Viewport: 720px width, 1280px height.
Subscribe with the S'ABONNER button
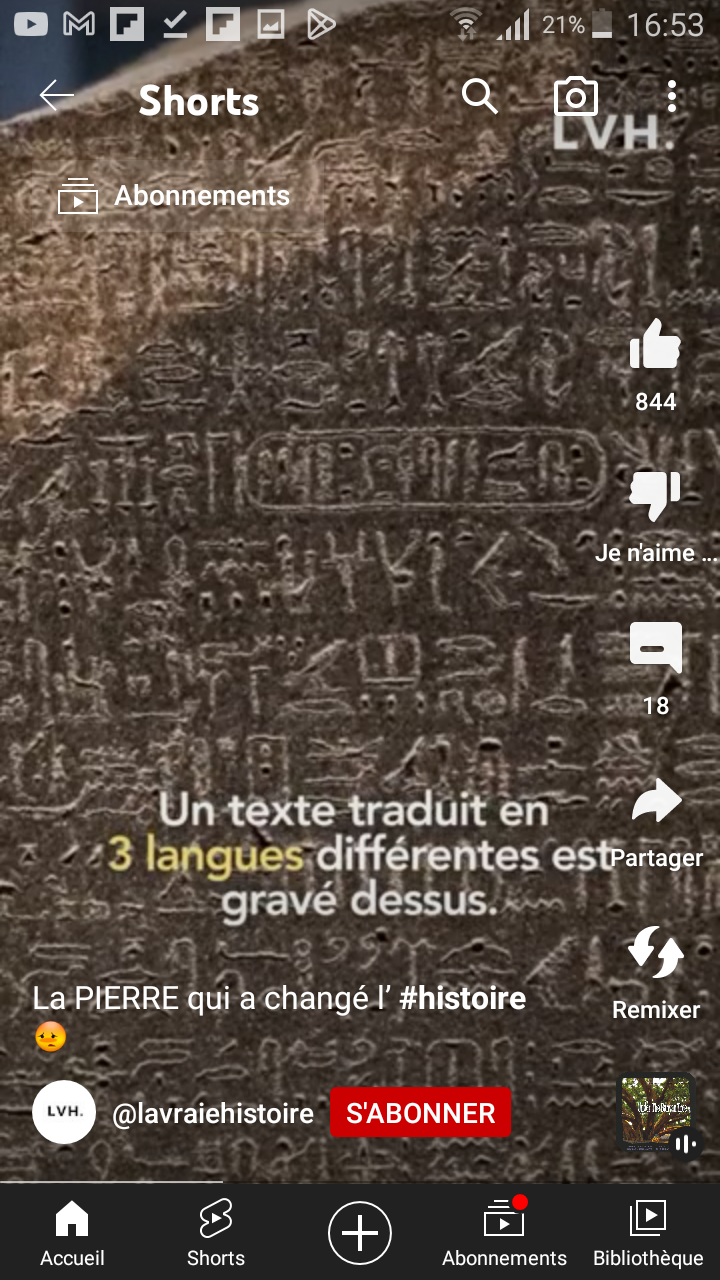(420, 1113)
